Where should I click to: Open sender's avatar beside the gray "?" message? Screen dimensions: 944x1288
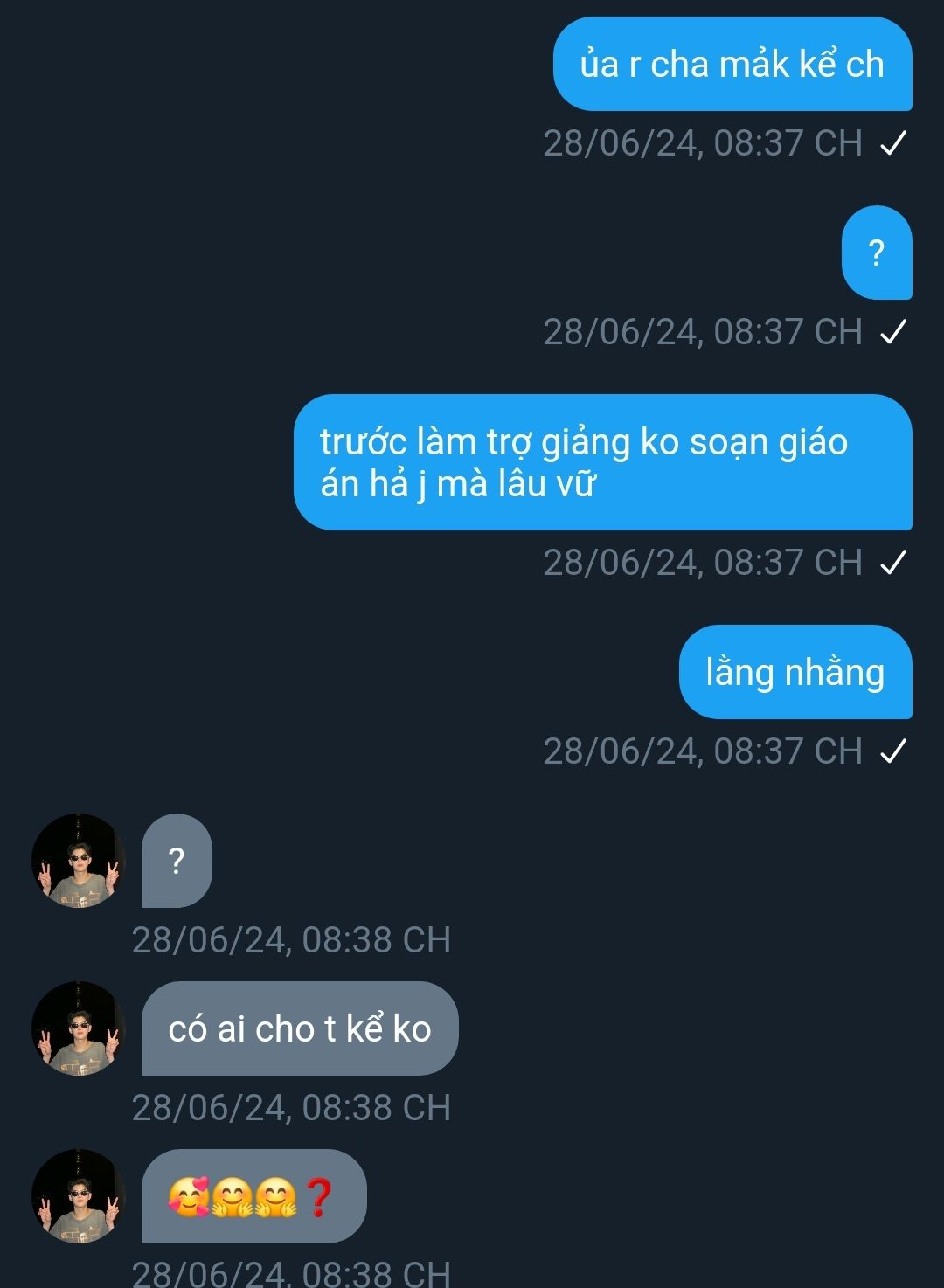(x=79, y=861)
